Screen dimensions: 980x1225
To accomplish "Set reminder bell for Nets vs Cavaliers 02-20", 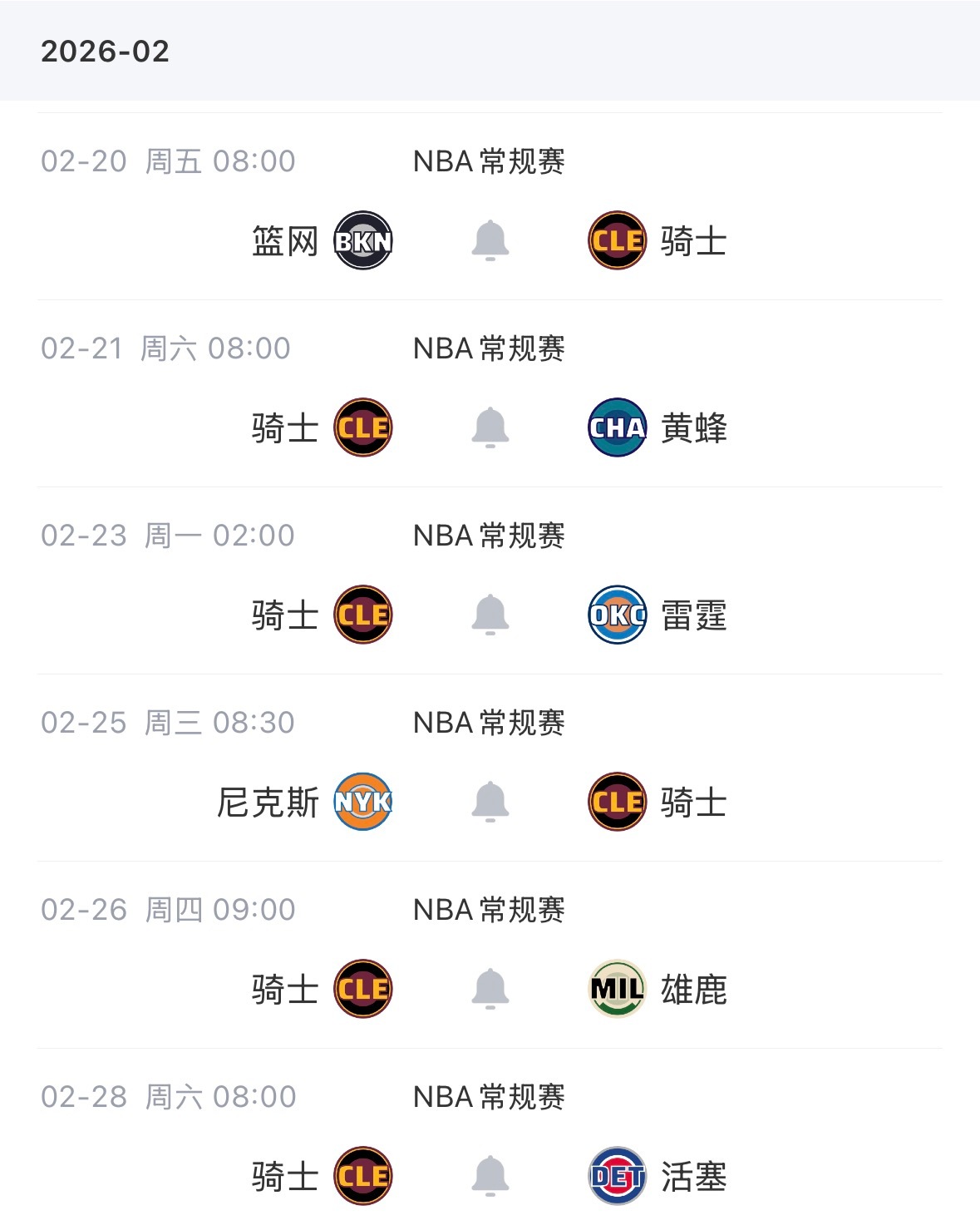I will (490, 240).
